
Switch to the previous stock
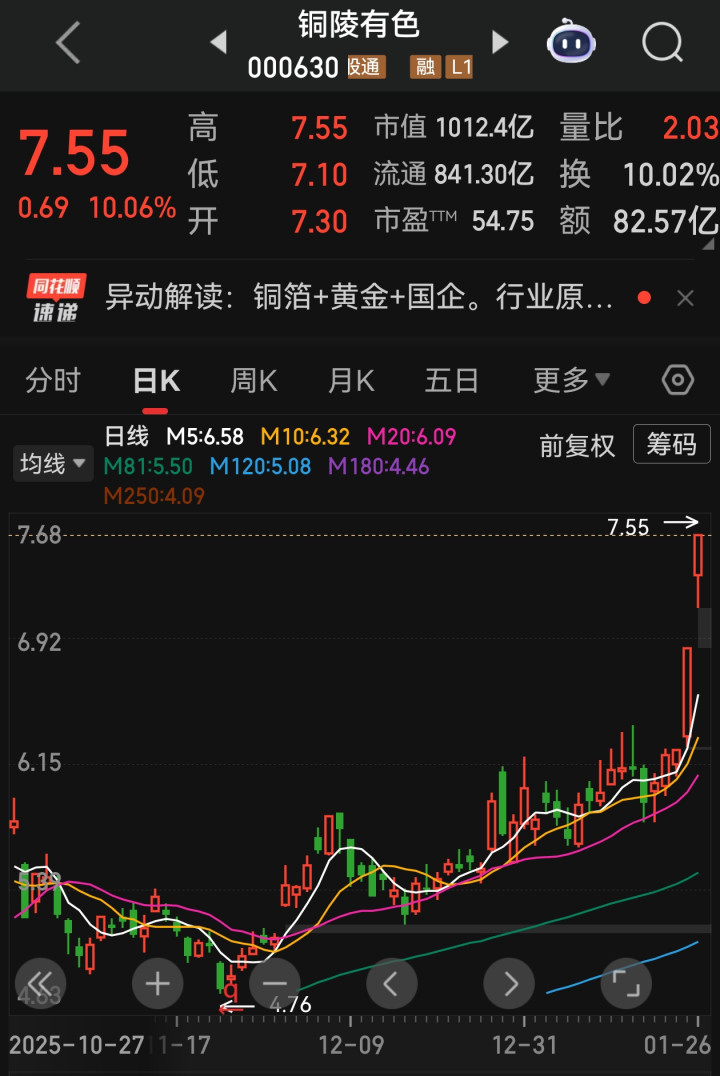218,43
